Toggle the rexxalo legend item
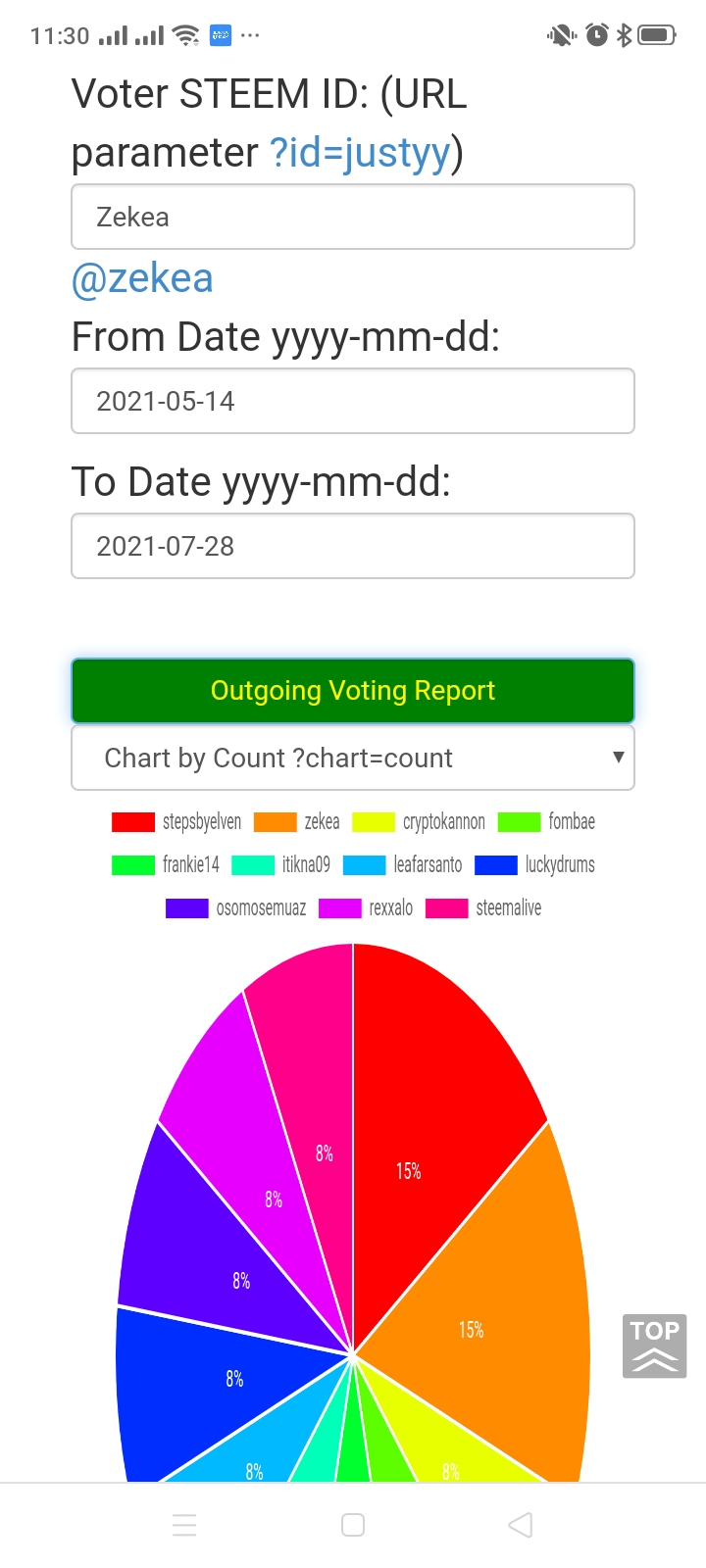 [x=367, y=907]
